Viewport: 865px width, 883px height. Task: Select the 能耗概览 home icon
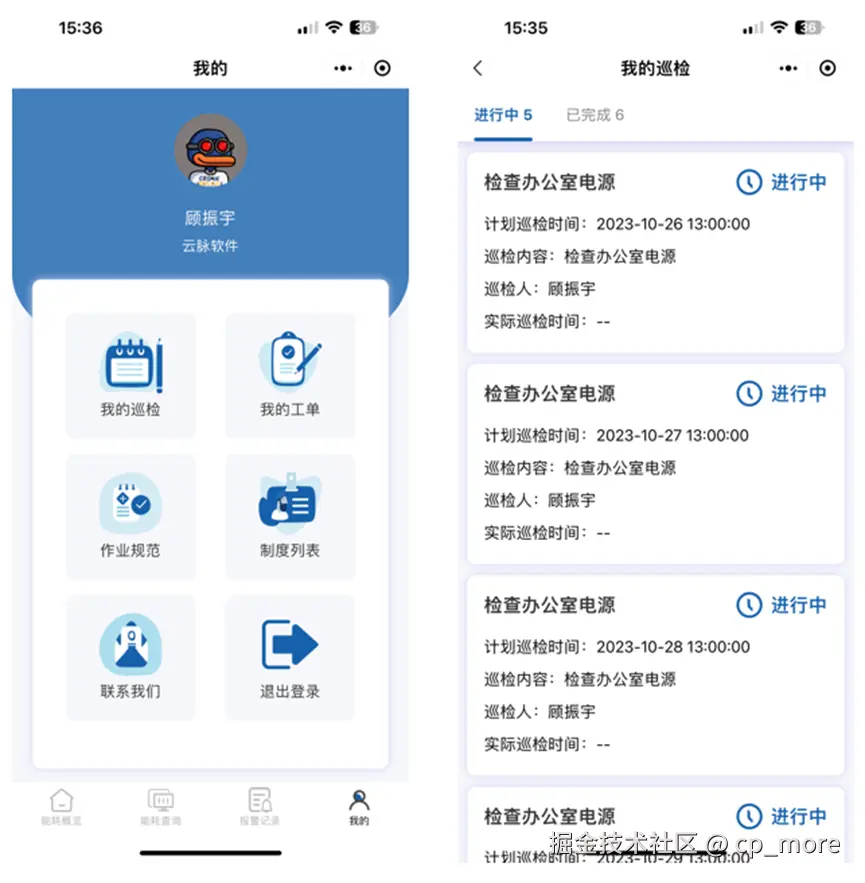[62, 800]
